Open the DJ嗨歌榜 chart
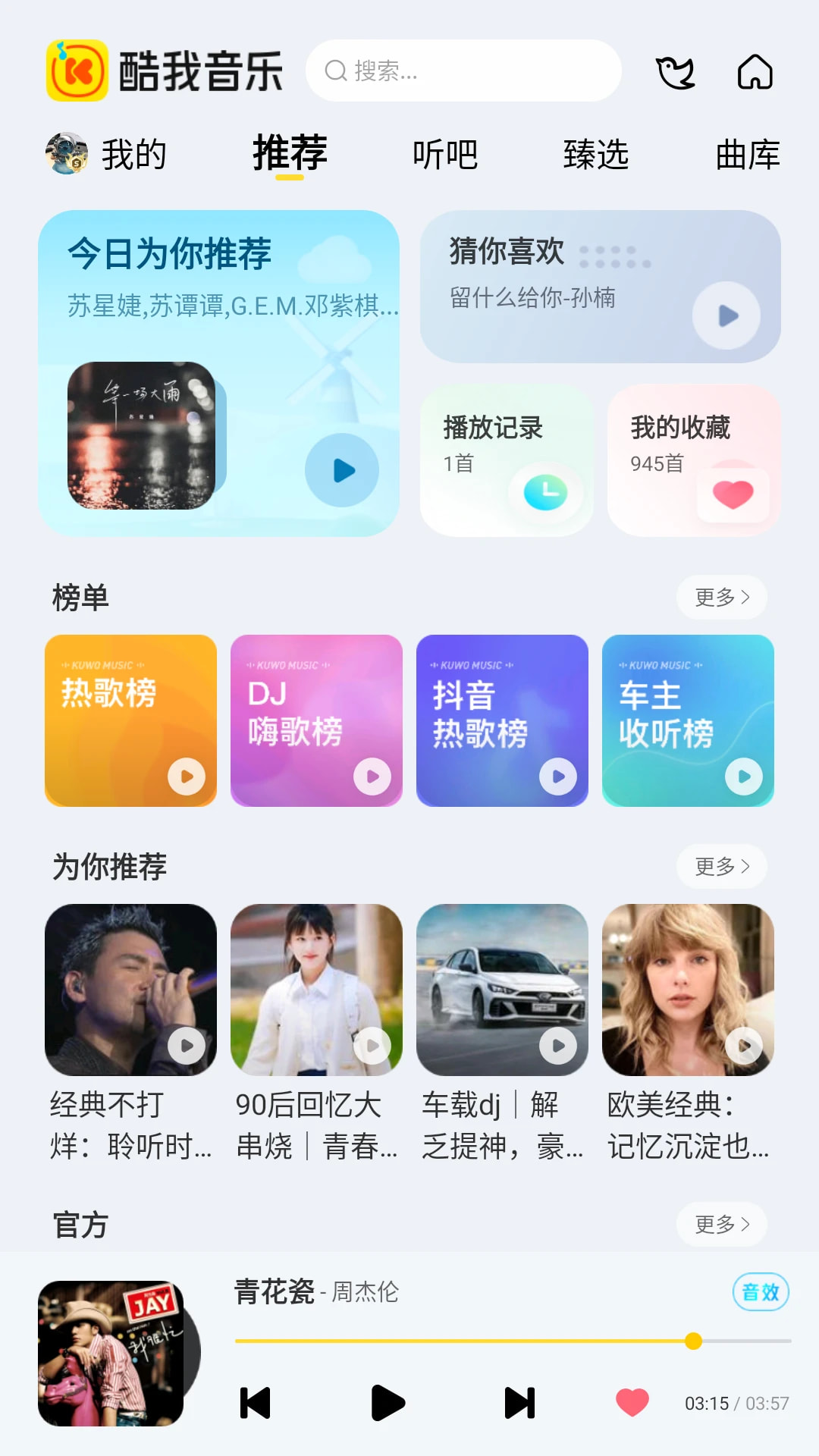Image resolution: width=819 pixels, height=1456 pixels. pos(316,720)
